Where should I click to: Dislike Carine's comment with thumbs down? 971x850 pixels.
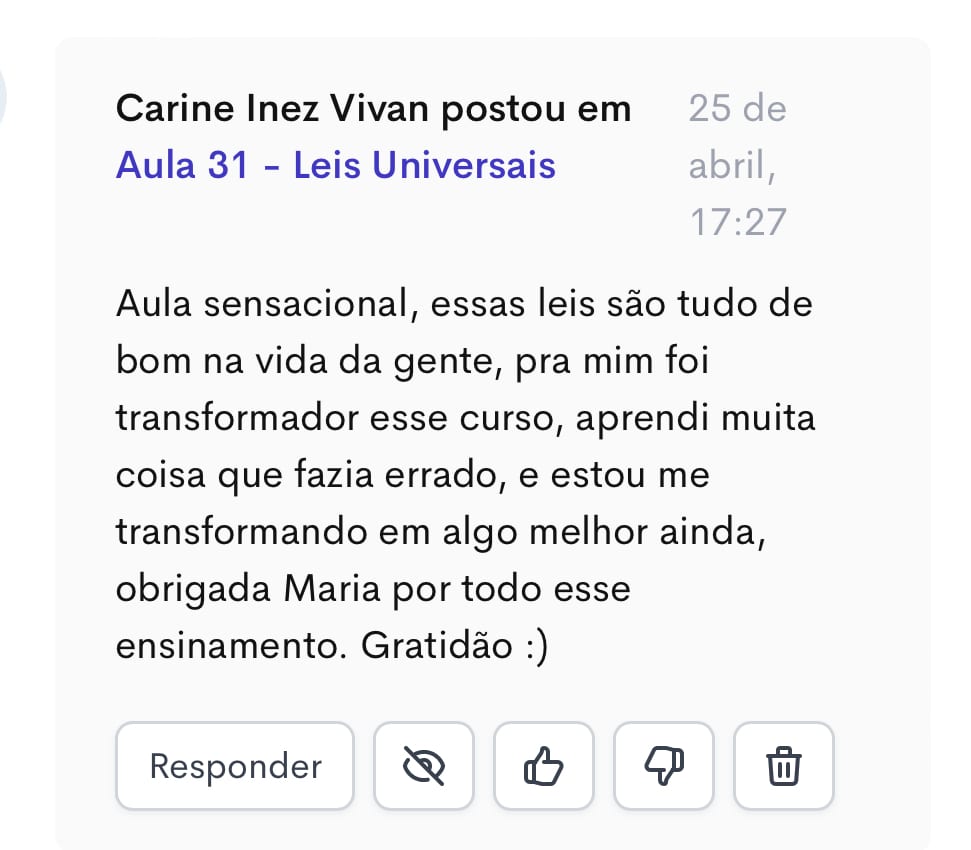pyautogui.click(x=664, y=766)
